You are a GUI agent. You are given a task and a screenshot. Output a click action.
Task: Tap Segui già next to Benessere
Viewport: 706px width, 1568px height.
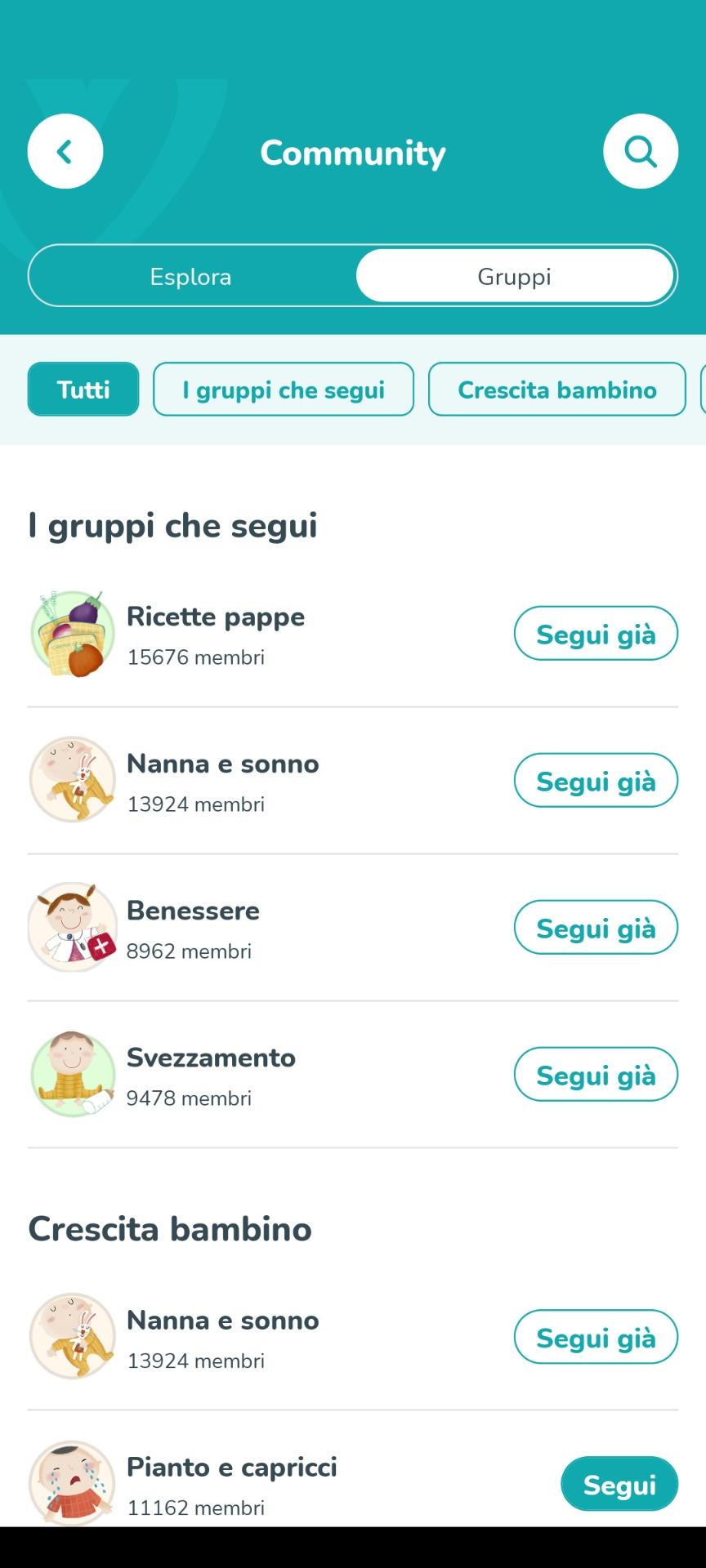(x=596, y=928)
